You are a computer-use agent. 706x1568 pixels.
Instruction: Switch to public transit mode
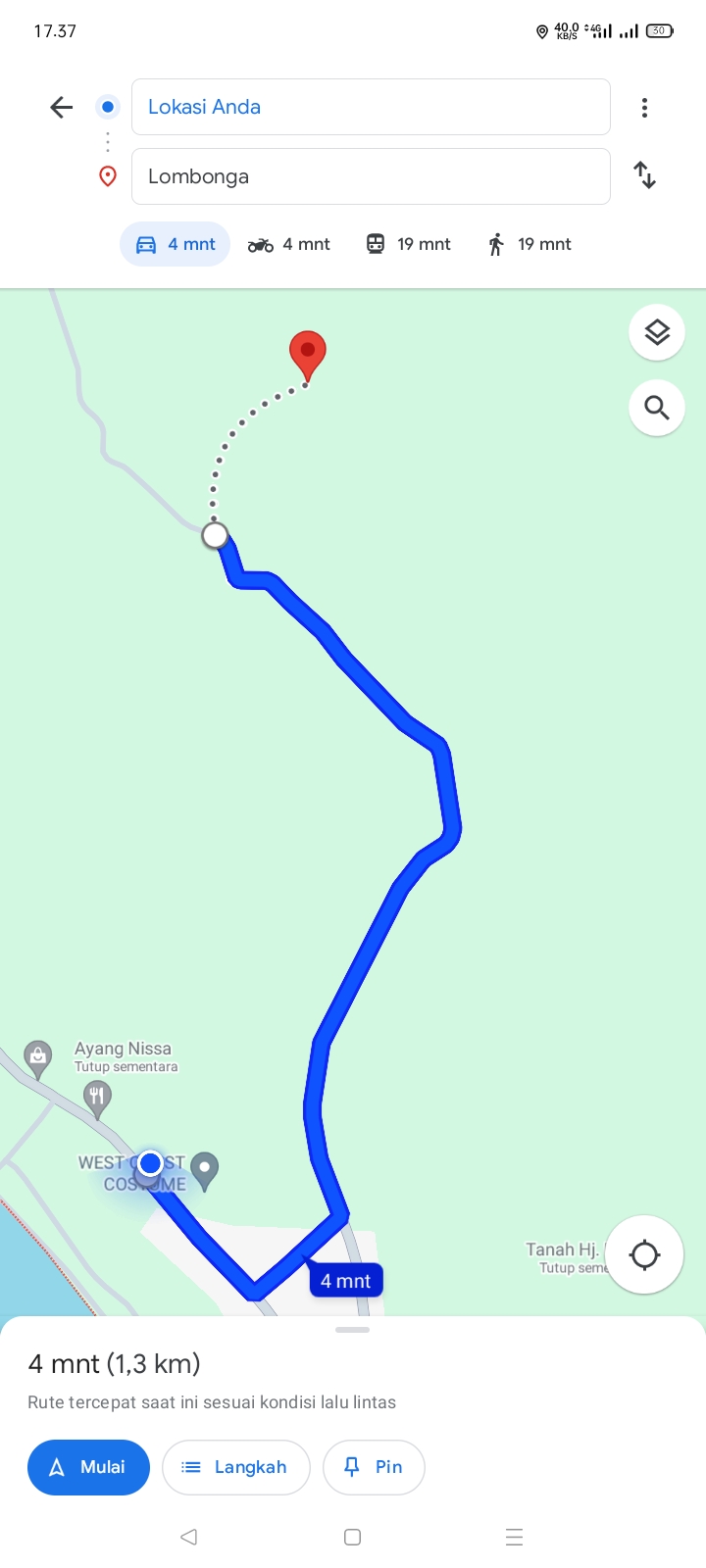click(x=408, y=244)
